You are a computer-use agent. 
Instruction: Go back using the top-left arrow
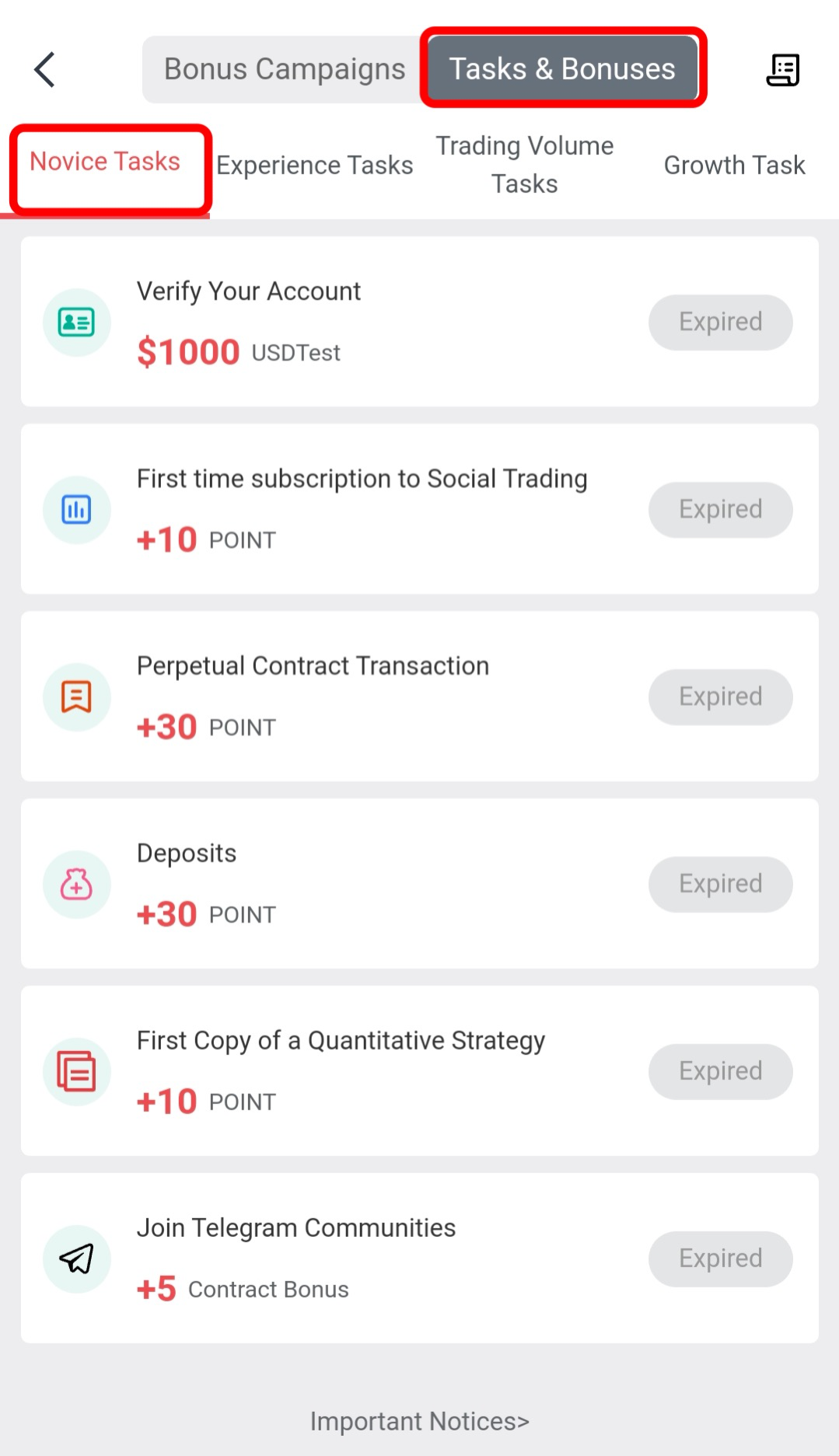coord(45,70)
